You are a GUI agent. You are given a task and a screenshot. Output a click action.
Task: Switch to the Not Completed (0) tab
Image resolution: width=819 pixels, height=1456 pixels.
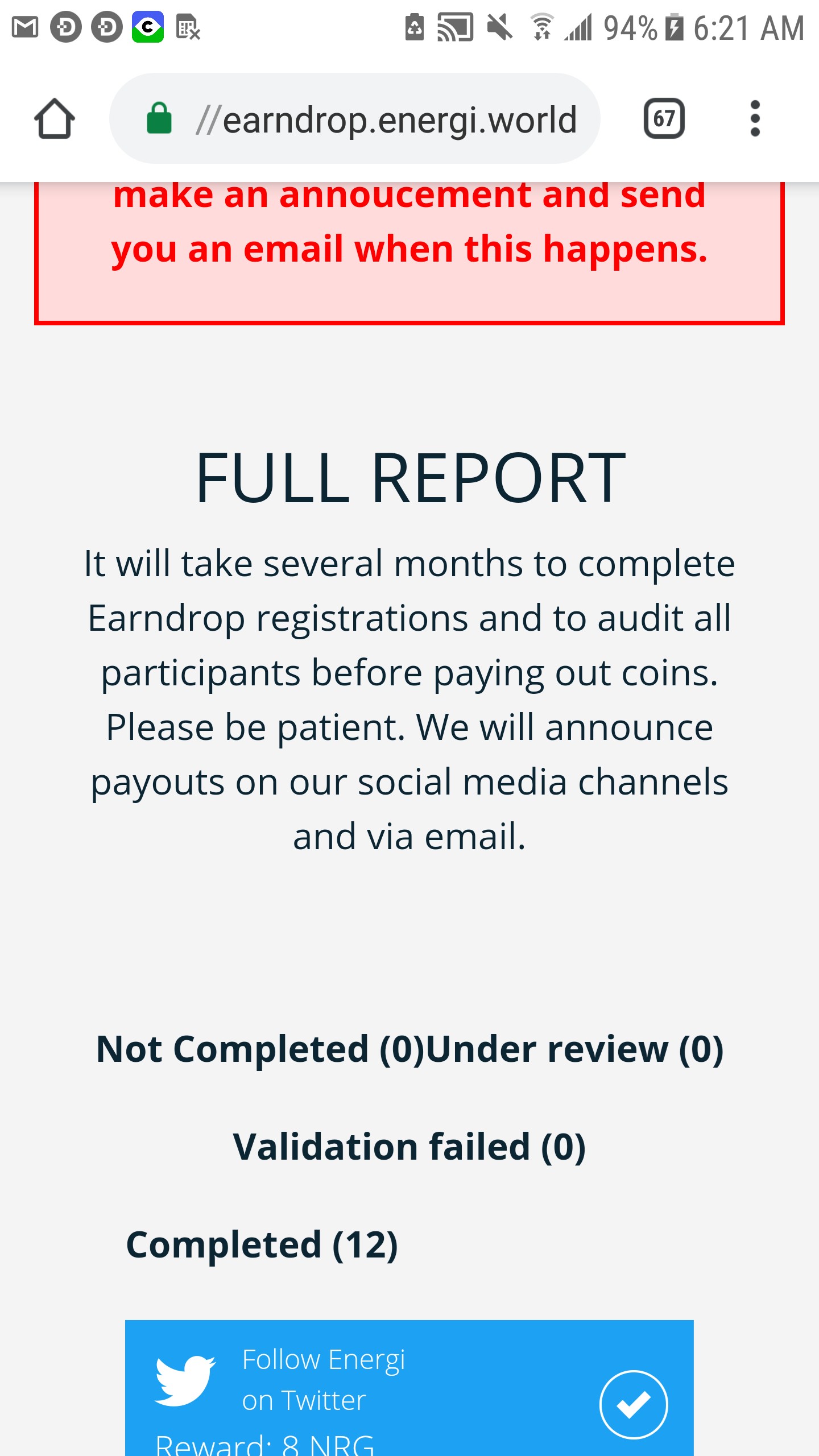(x=260, y=1049)
